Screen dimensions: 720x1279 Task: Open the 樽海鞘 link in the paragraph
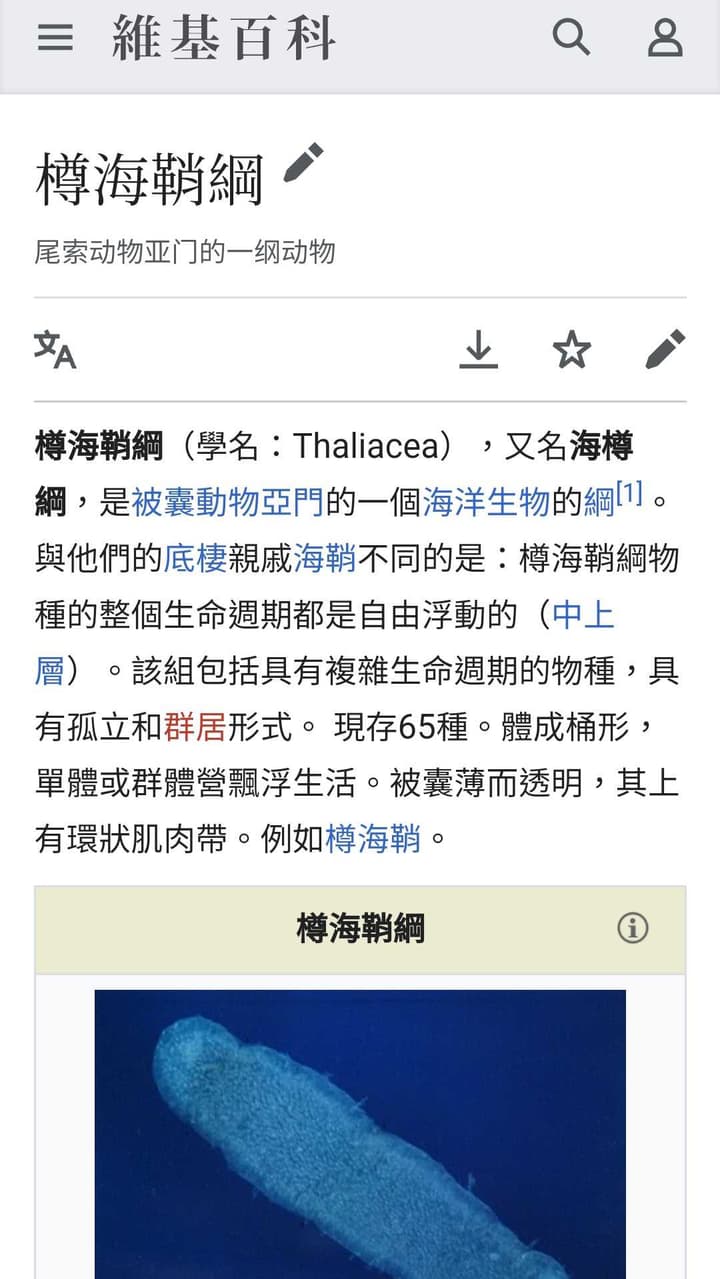(x=372, y=837)
